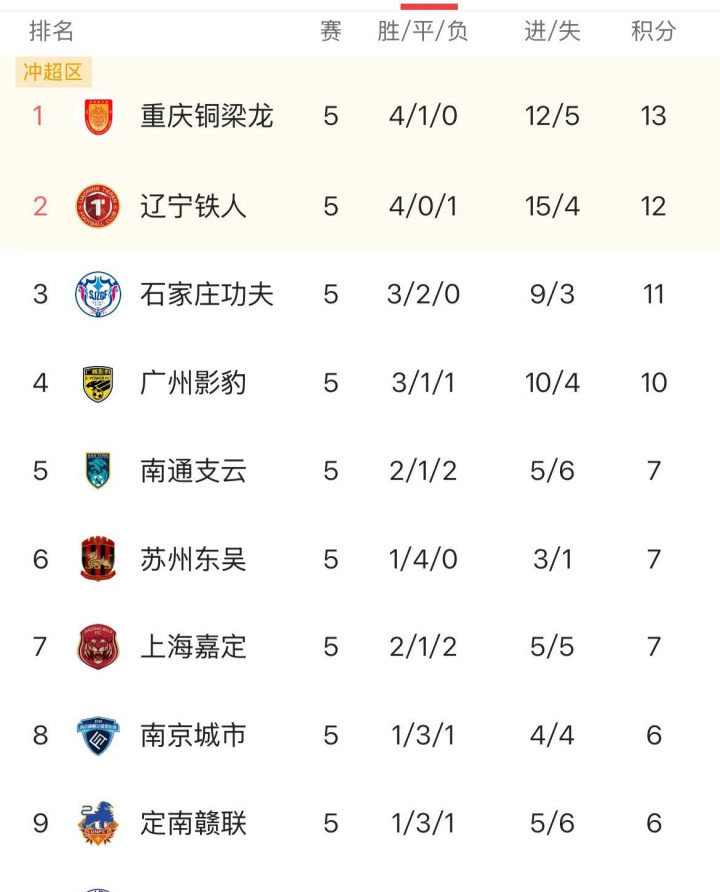Tap the 定南赣联 team row
720x892 pixels.
pos(360,823)
